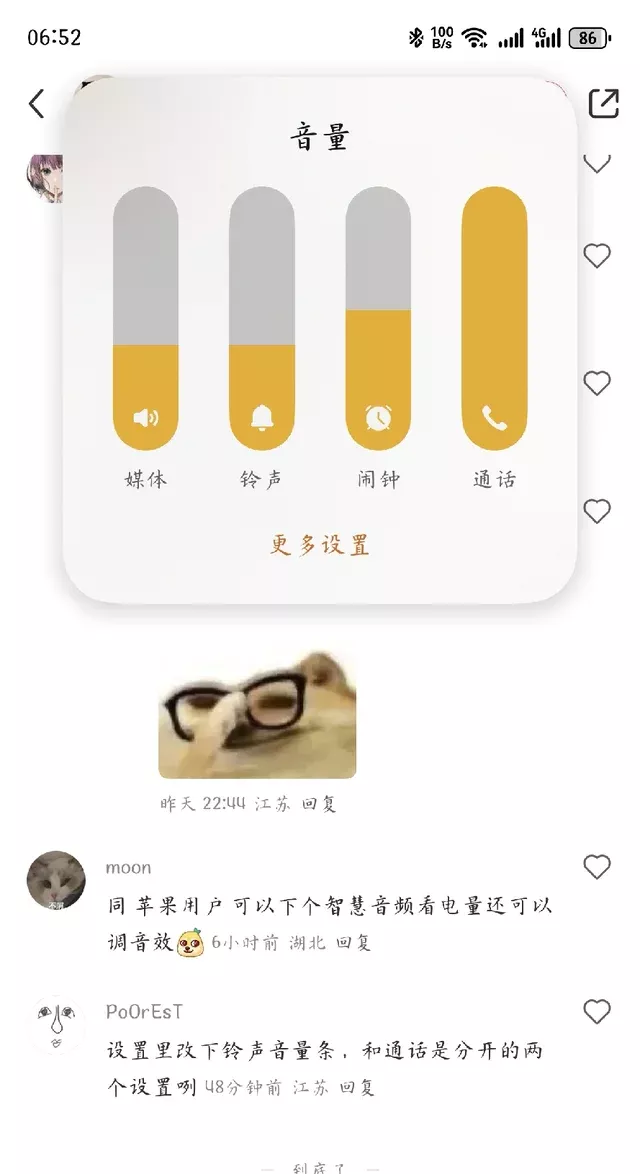Viewport: 640px width, 1174px height.
Task: Reply to the comment with the dog image
Action: click(x=319, y=804)
